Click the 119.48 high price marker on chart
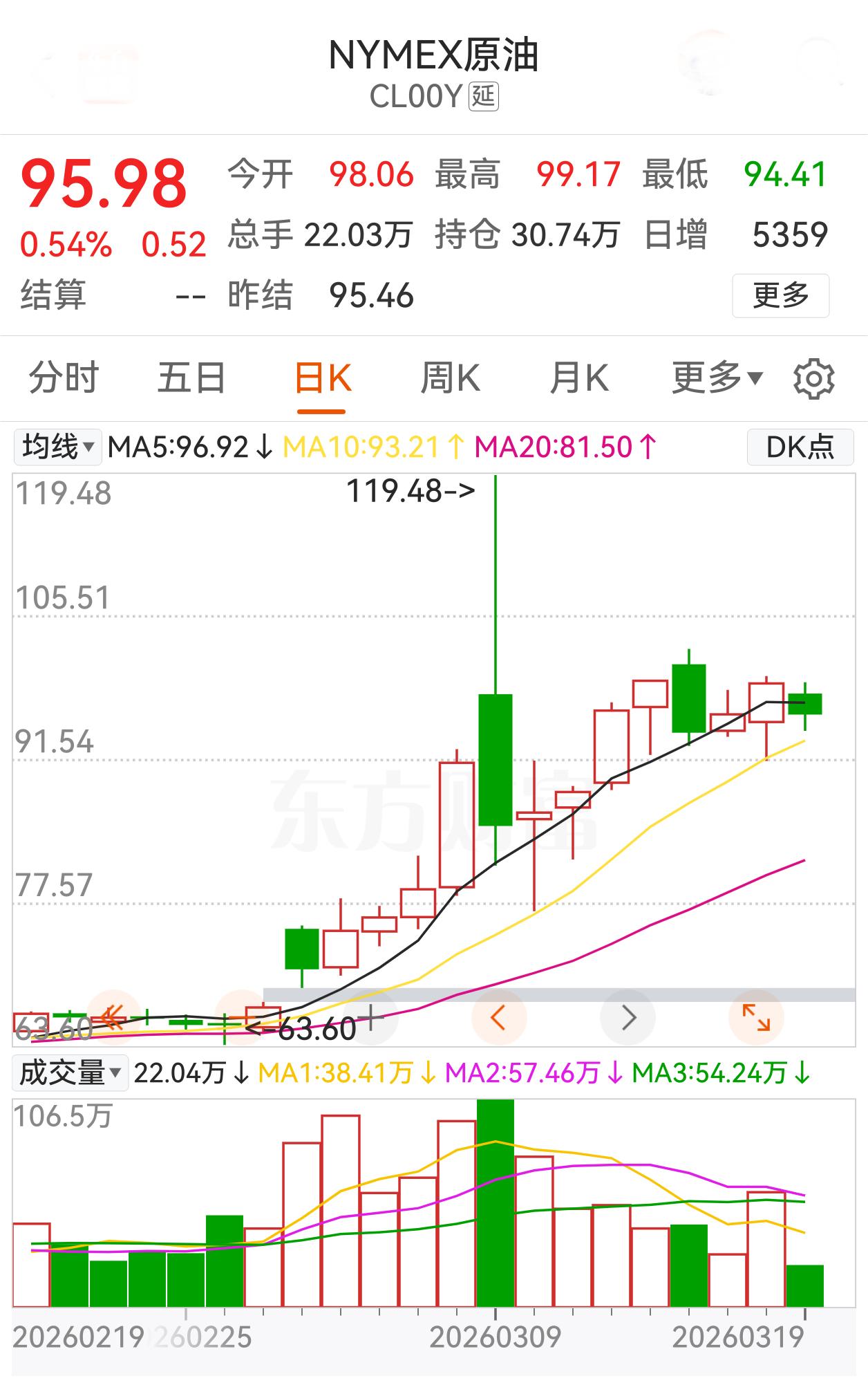Screen dimensions: 868x1385 pos(411,491)
